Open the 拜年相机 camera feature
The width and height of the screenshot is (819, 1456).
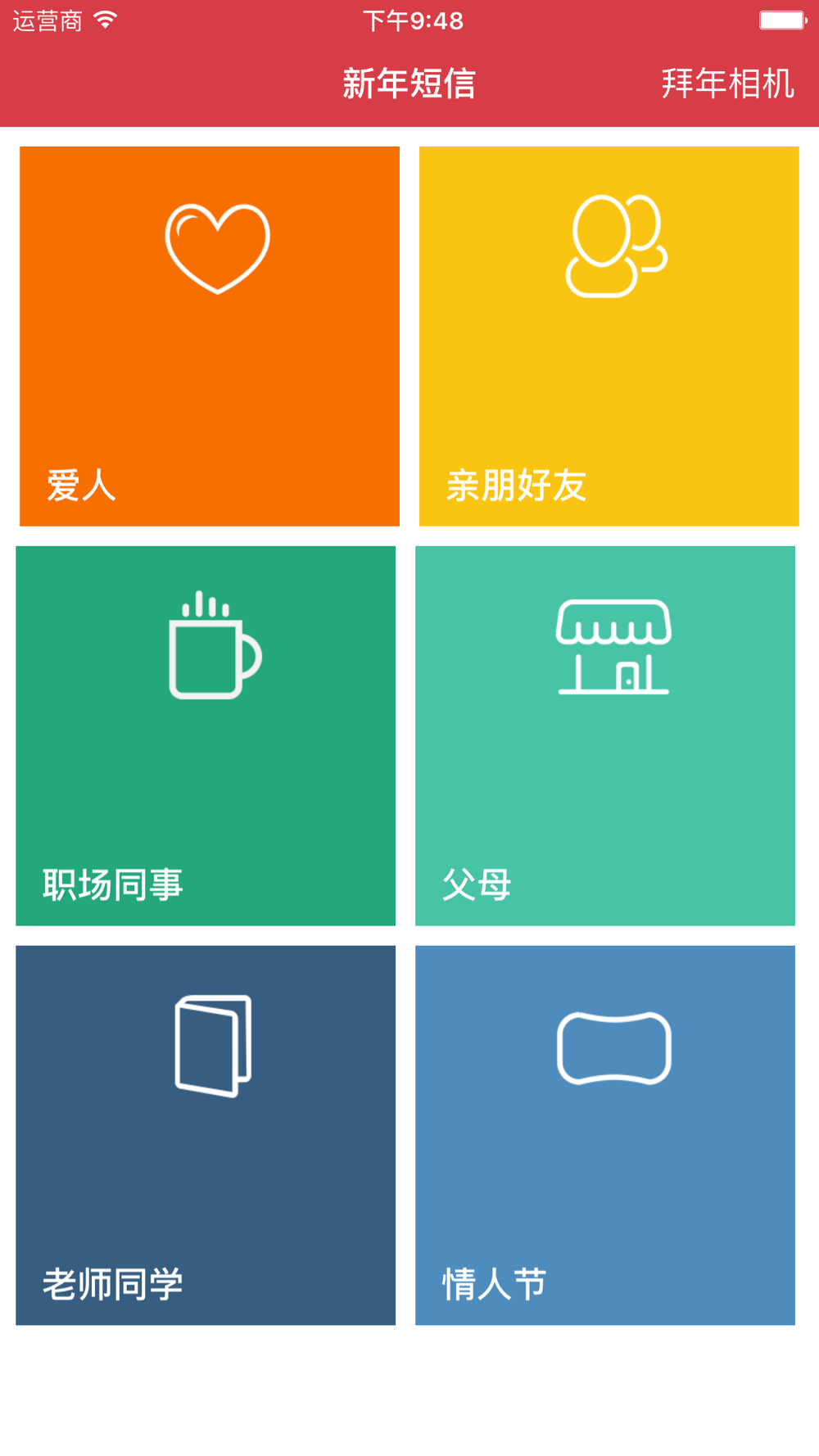727,84
